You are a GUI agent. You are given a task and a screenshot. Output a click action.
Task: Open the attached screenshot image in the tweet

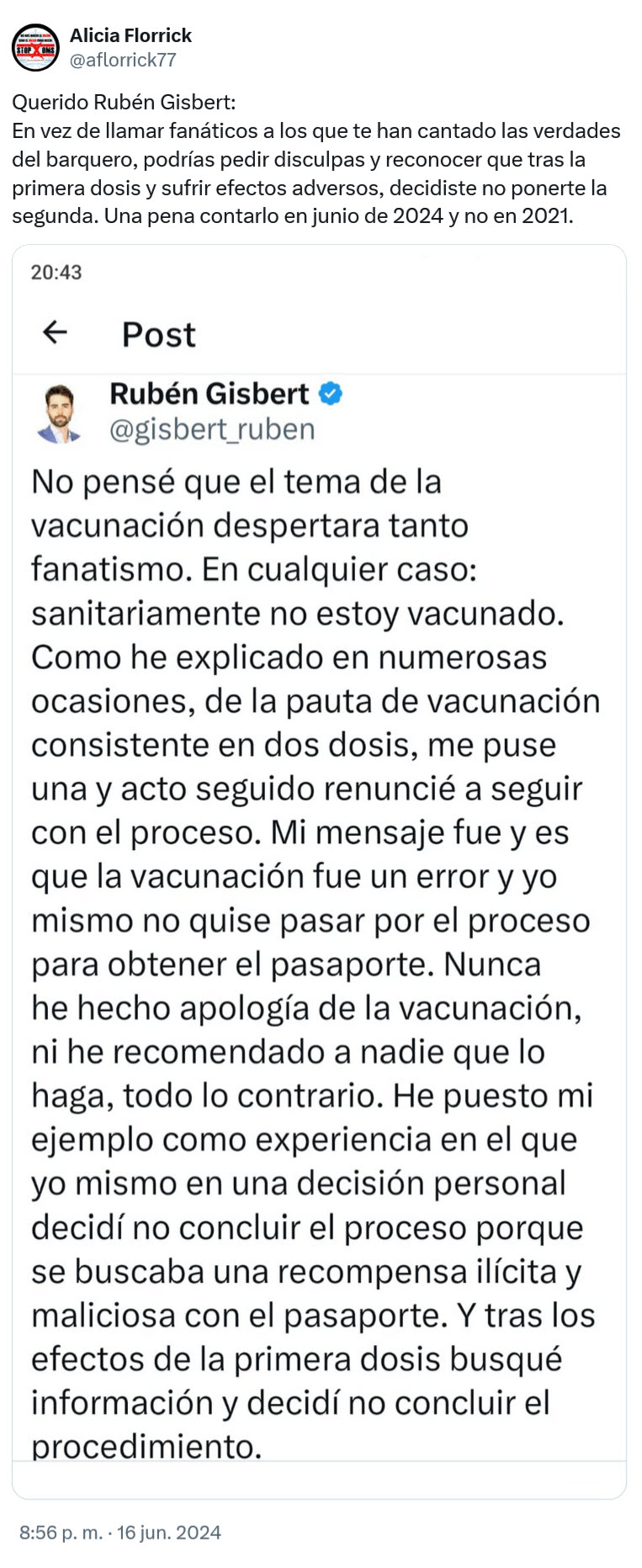(x=319, y=871)
